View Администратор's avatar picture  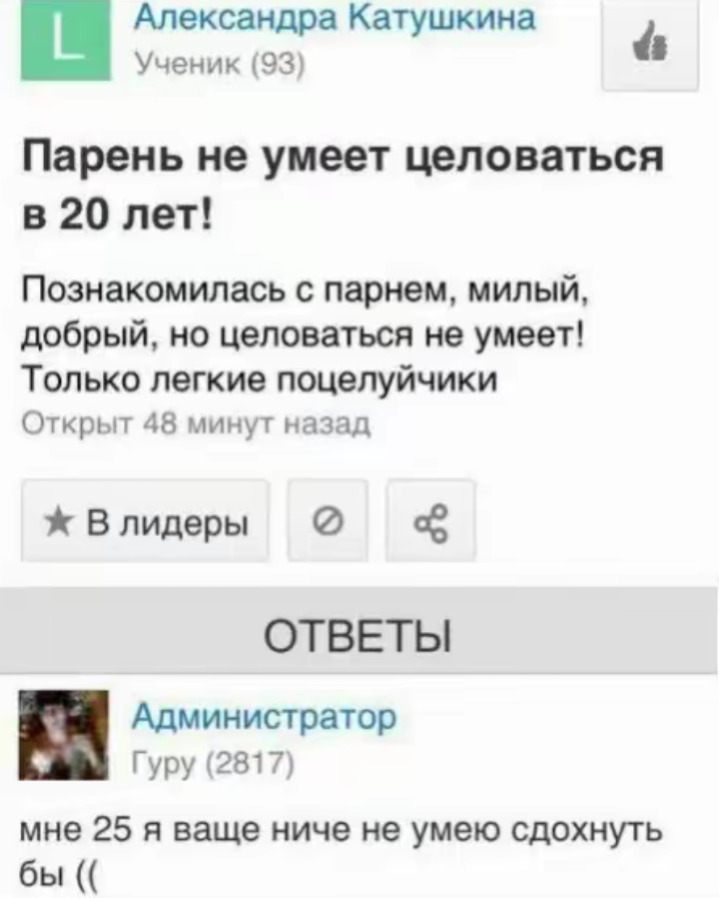click(65, 735)
